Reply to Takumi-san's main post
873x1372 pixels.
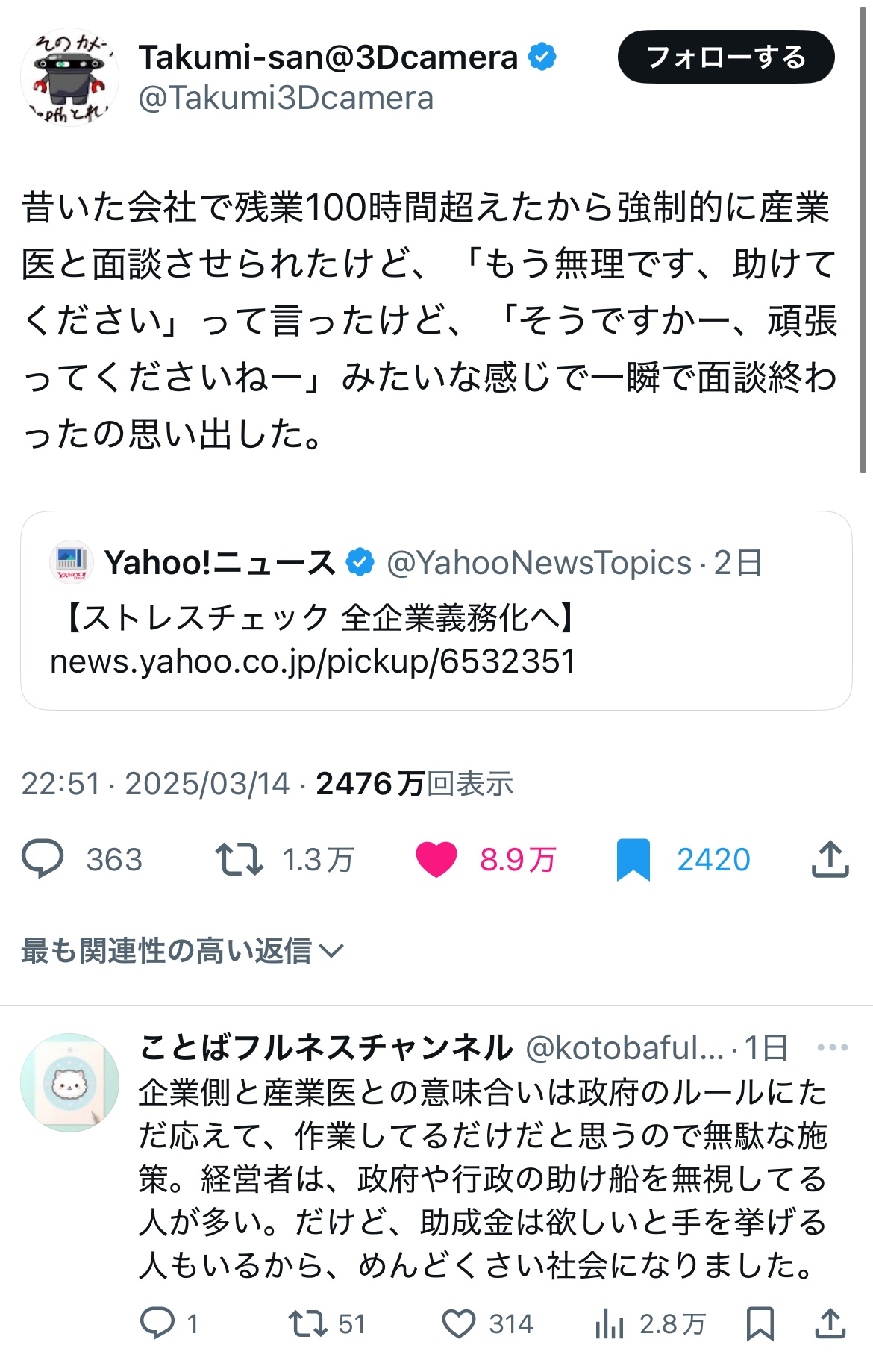click(43, 858)
